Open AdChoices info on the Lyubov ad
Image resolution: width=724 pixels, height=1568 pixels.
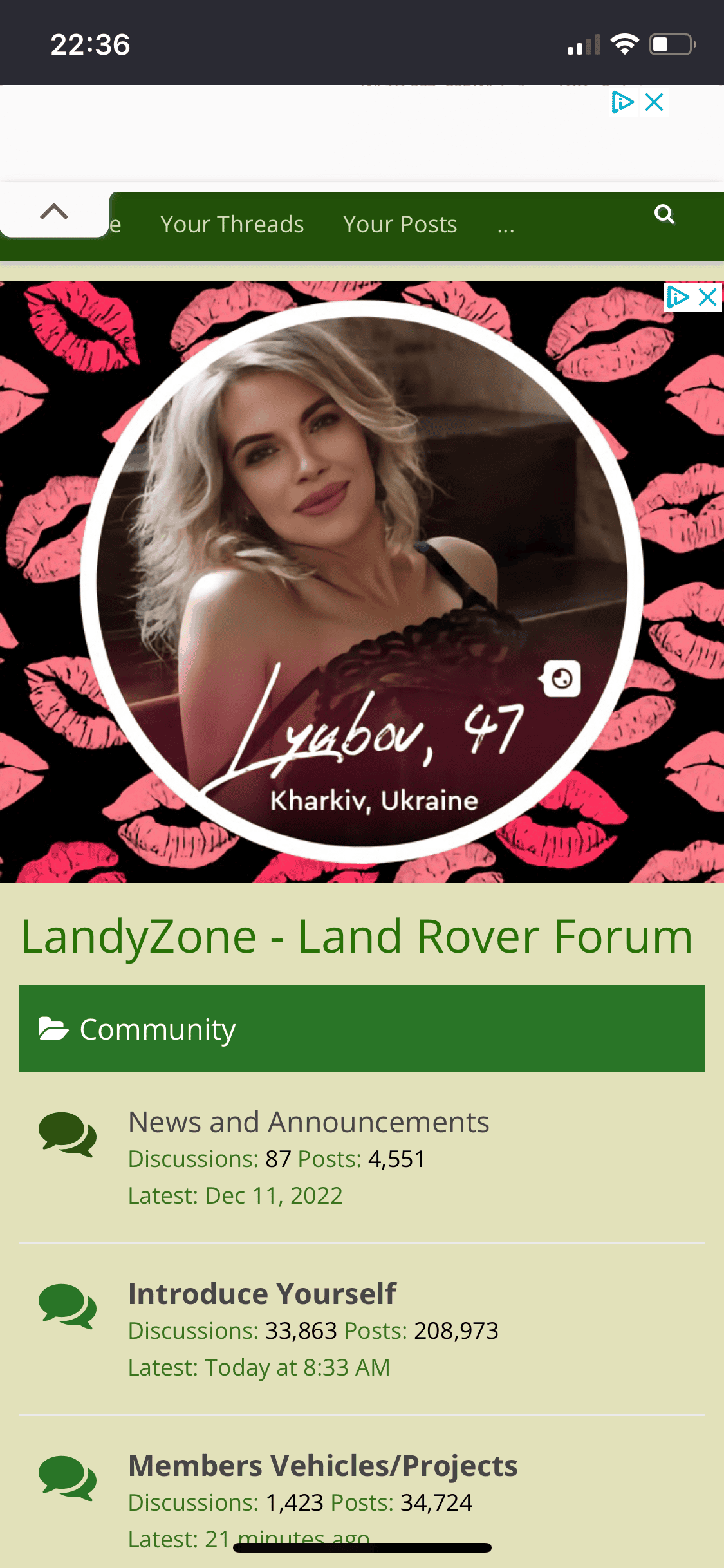tap(678, 297)
